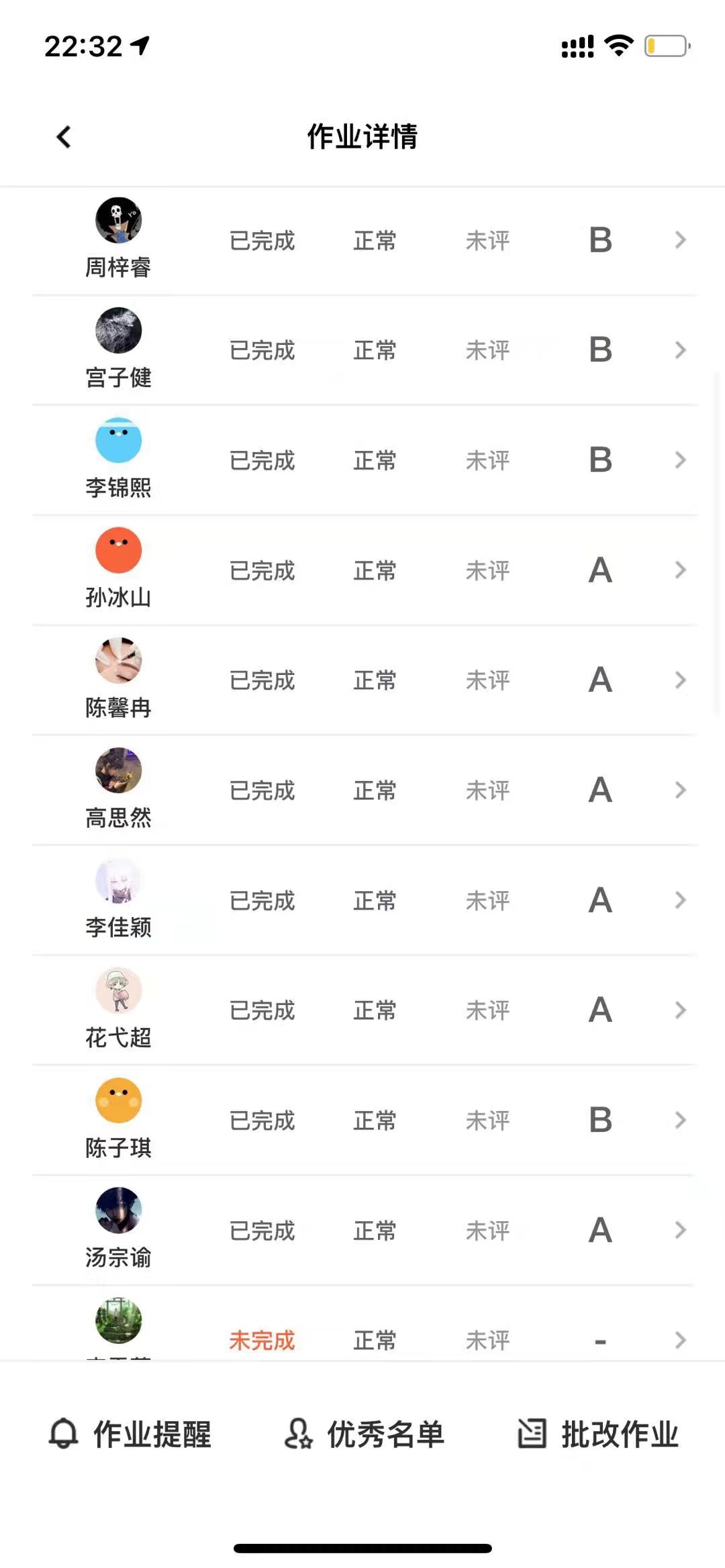This screenshot has height=1568, width=725.
Task: Open 孙冰山's homework details
Action: coord(362,570)
